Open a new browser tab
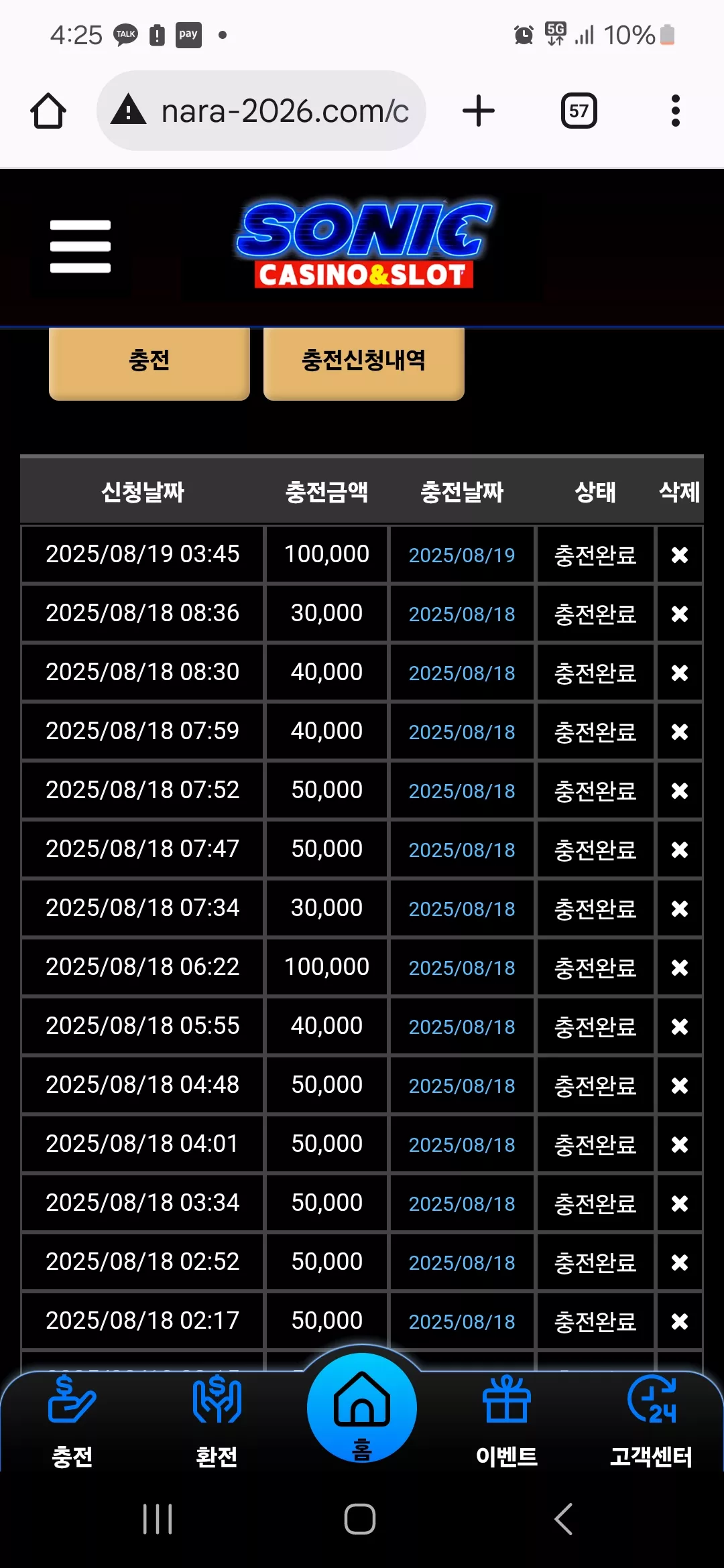This screenshot has height=1568, width=724. click(479, 111)
